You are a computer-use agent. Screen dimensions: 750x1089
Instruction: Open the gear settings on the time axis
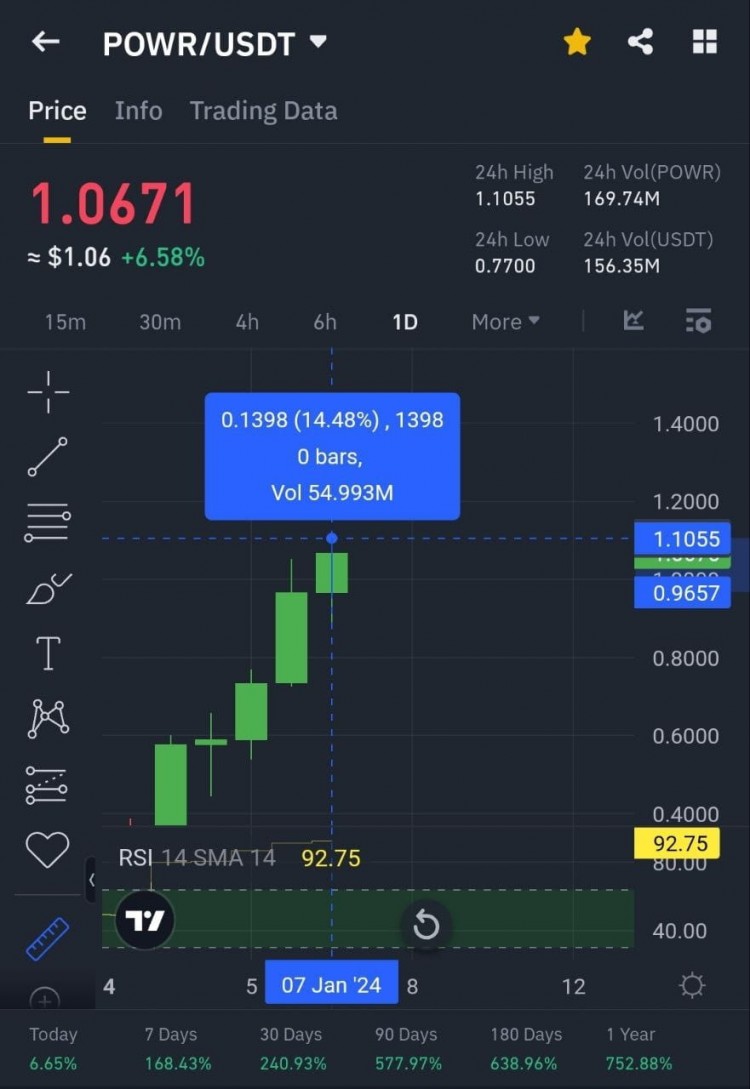click(692, 986)
